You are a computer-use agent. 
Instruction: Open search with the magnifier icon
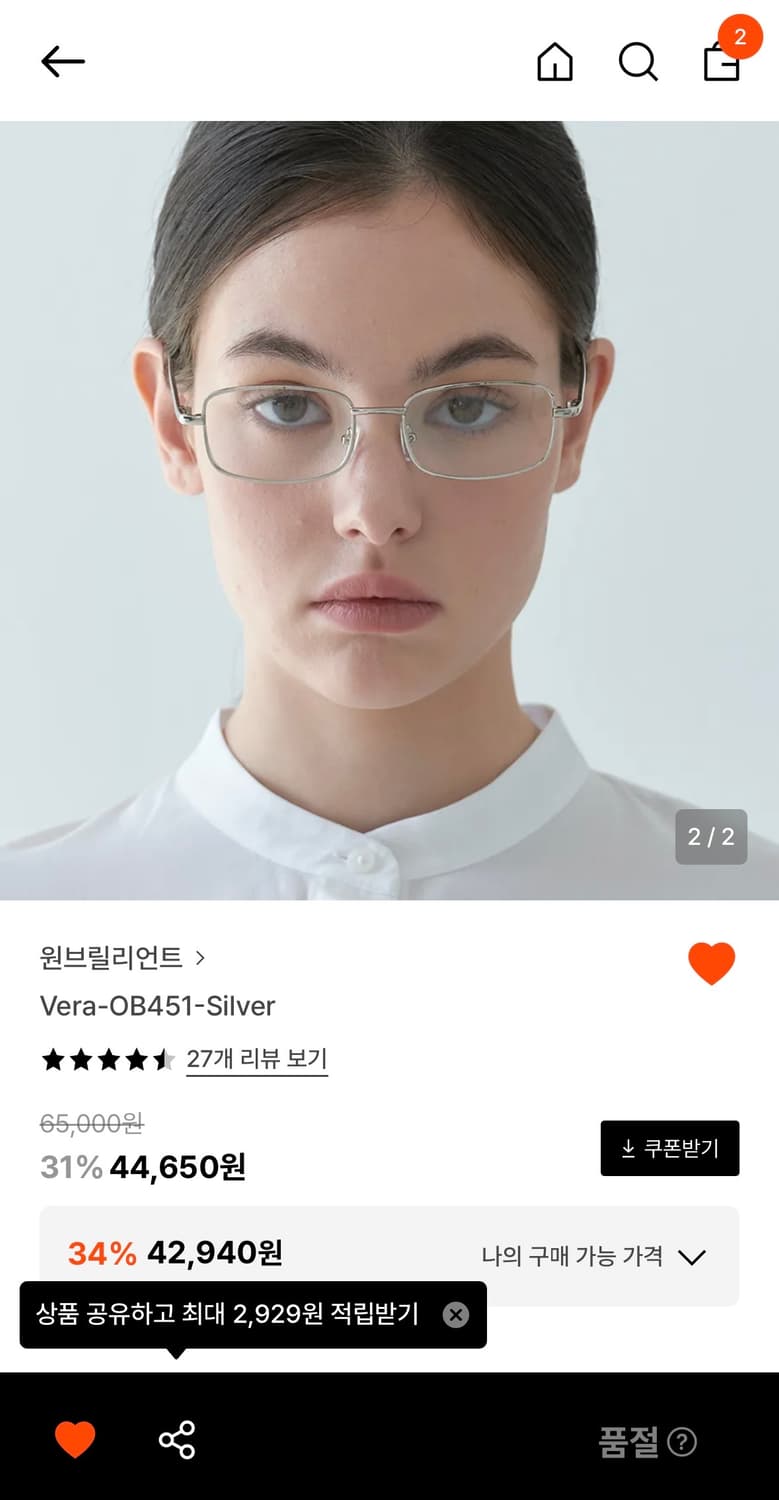(637, 62)
